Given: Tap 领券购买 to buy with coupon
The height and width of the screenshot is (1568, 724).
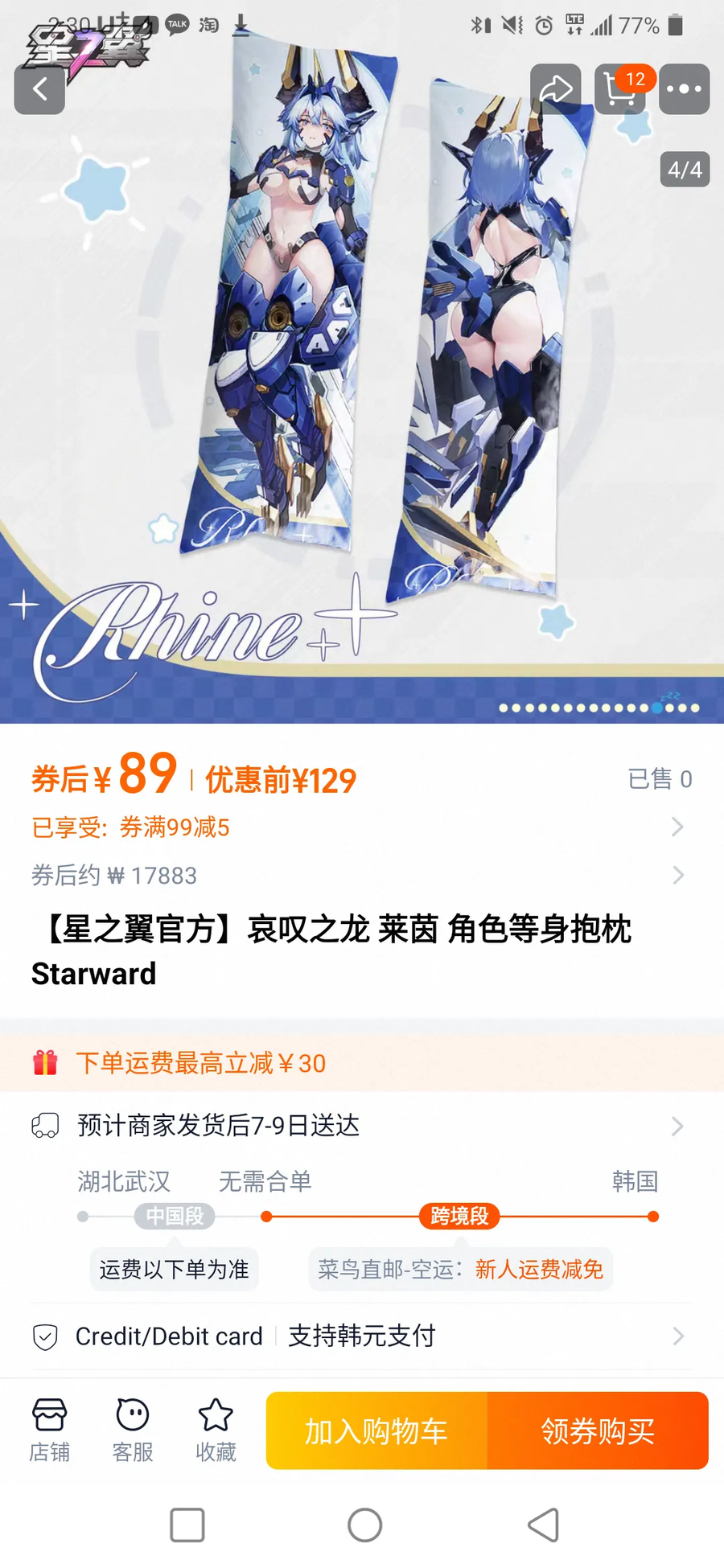Looking at the screenshot, I should tap(598, 1431).
